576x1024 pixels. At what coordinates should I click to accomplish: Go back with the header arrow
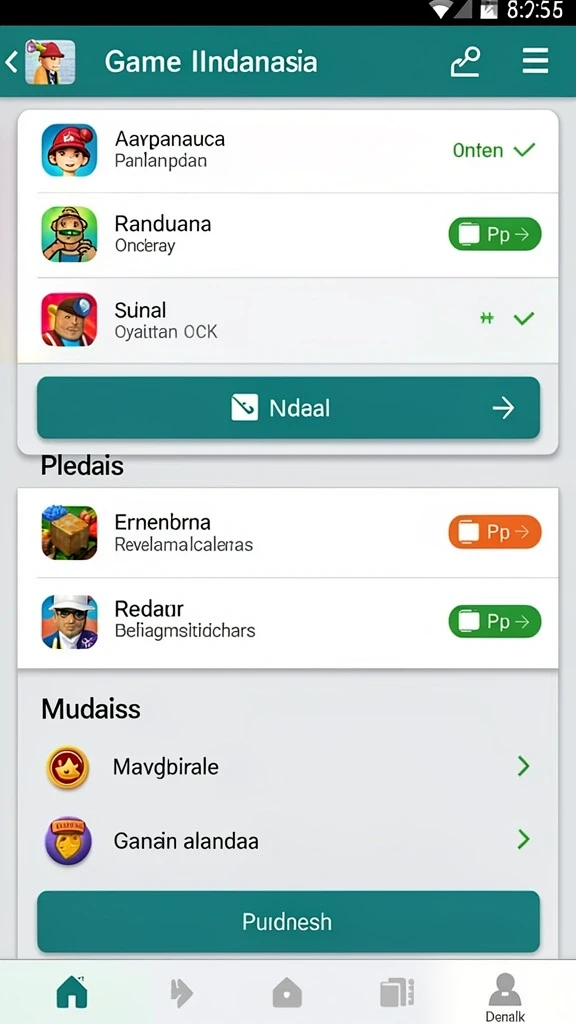[11, 62]
